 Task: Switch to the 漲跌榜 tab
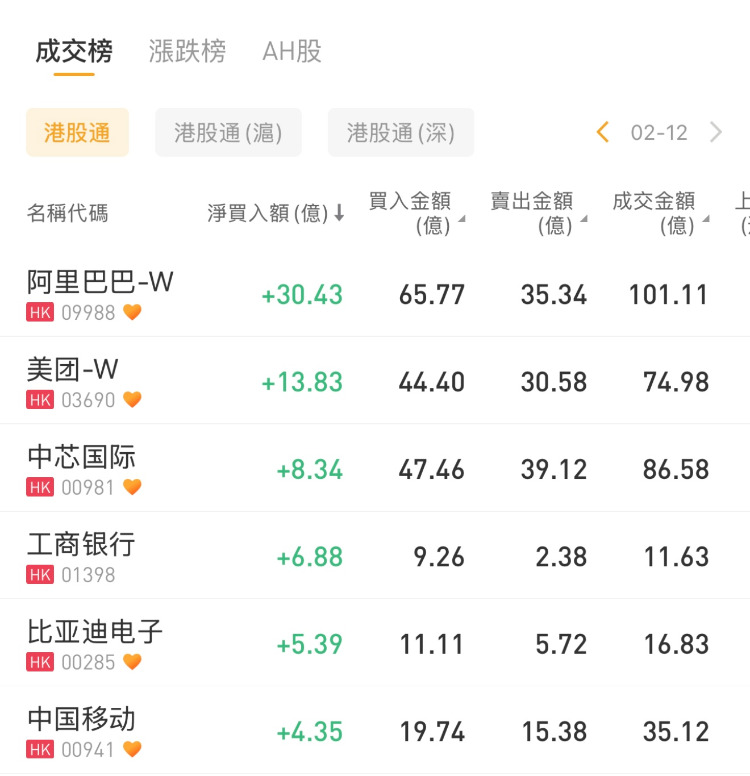click(x=187, y=51)
